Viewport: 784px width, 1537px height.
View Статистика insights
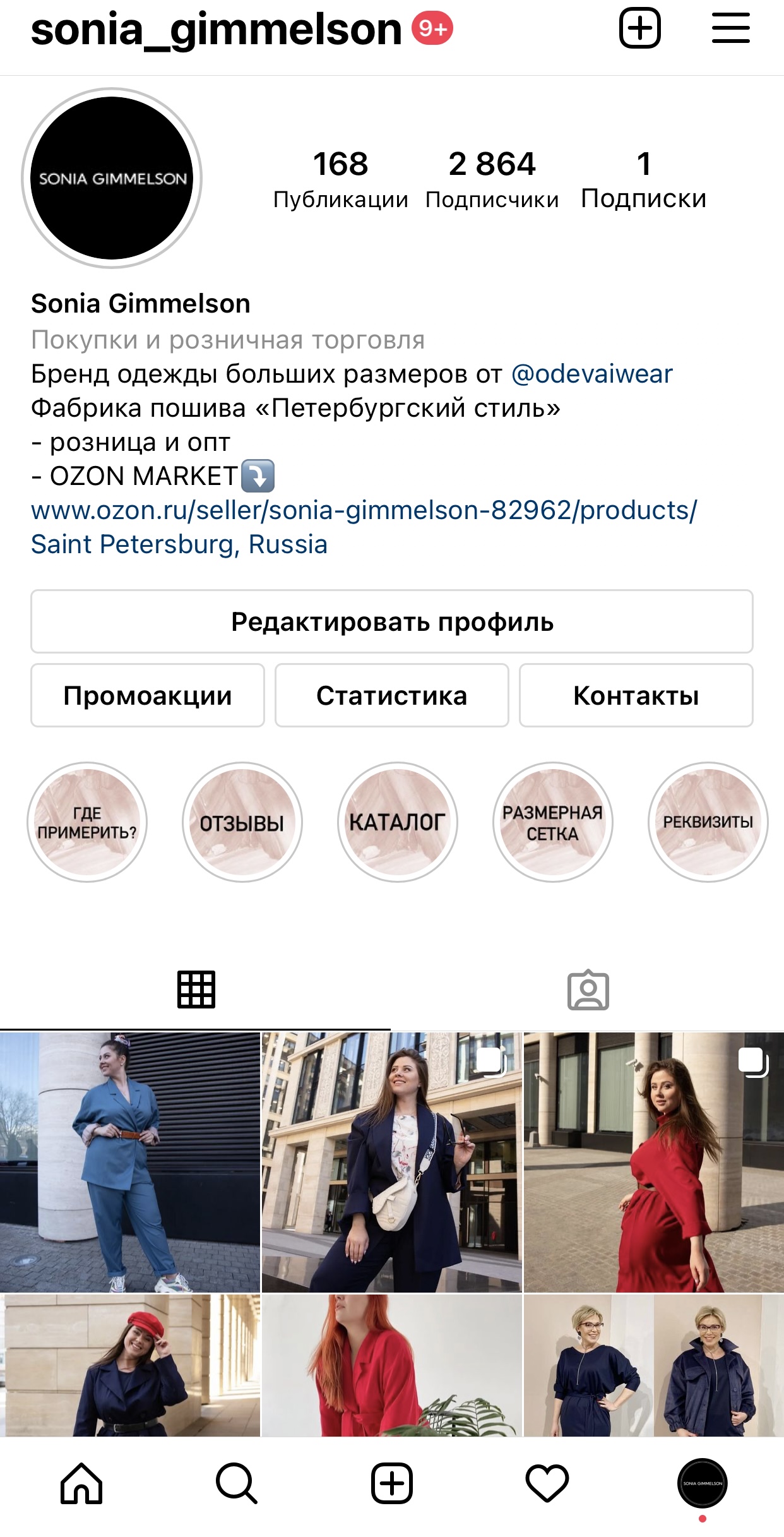point(391,695)
